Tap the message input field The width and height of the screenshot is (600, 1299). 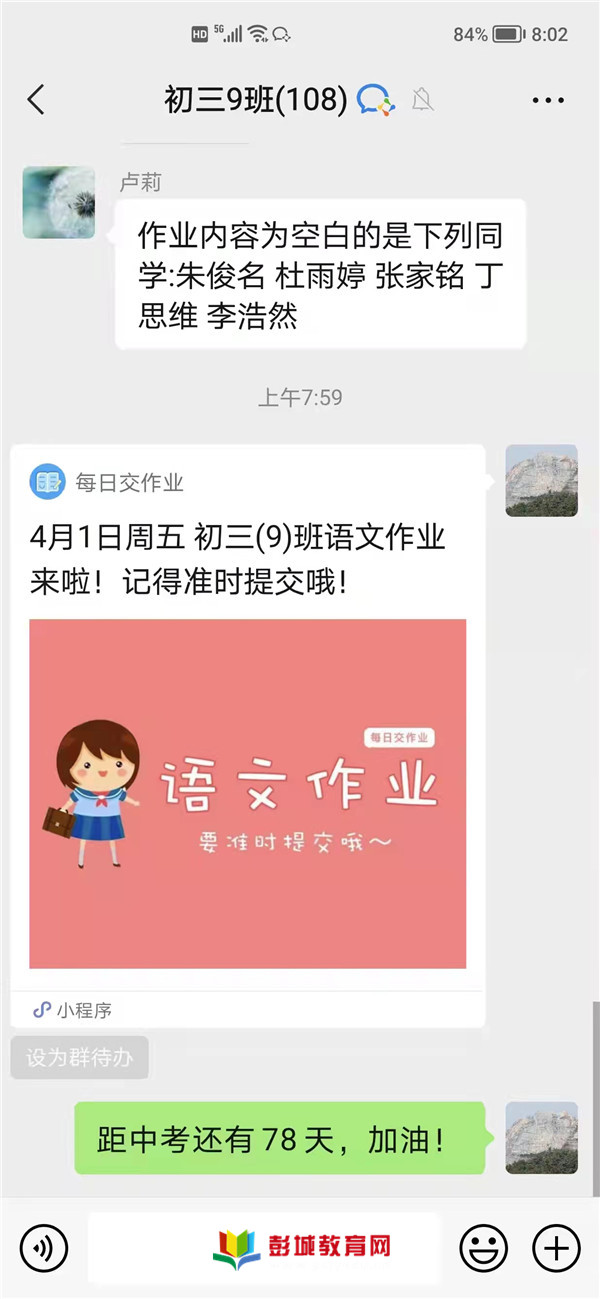tap(264, 1247)
